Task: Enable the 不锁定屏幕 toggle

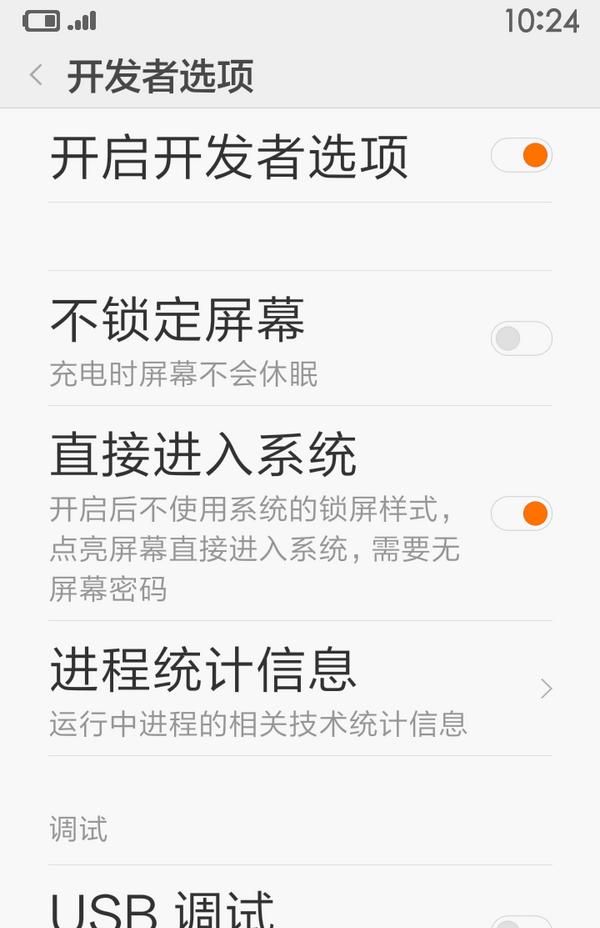Action: (521, 339)
